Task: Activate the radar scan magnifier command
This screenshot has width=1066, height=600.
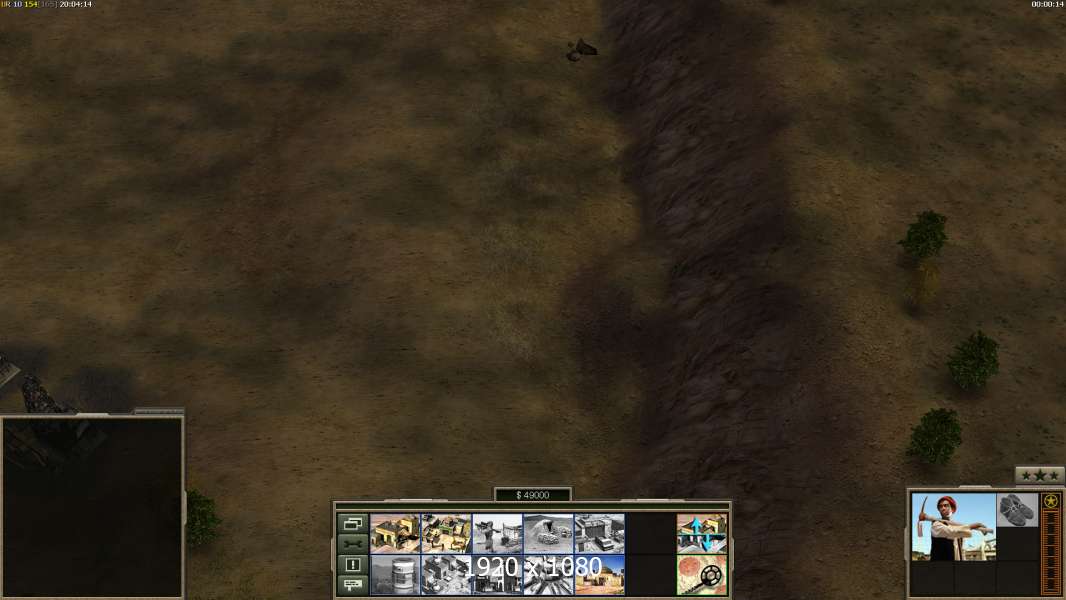Action: (x=701, y=575)
